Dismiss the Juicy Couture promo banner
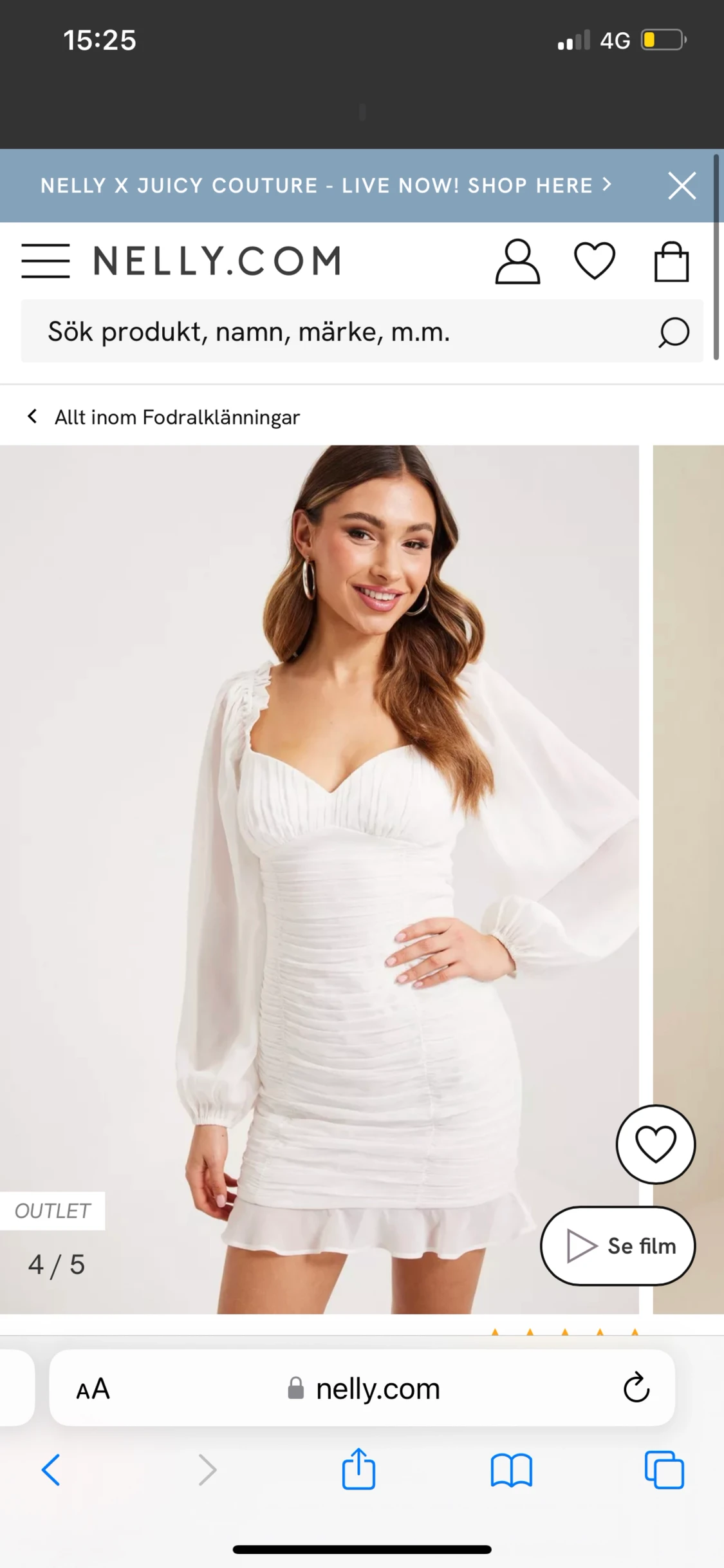 682,186
